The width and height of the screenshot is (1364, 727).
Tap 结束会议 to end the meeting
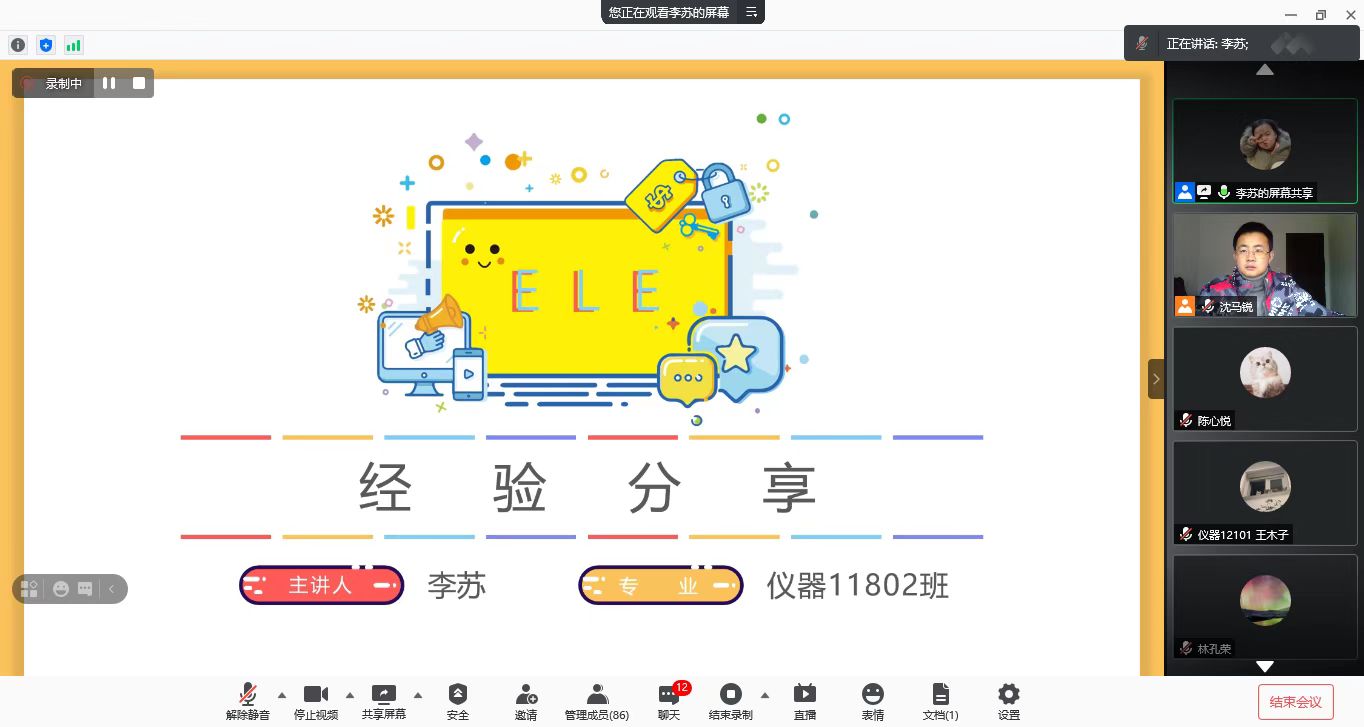tap(1295, 702)
